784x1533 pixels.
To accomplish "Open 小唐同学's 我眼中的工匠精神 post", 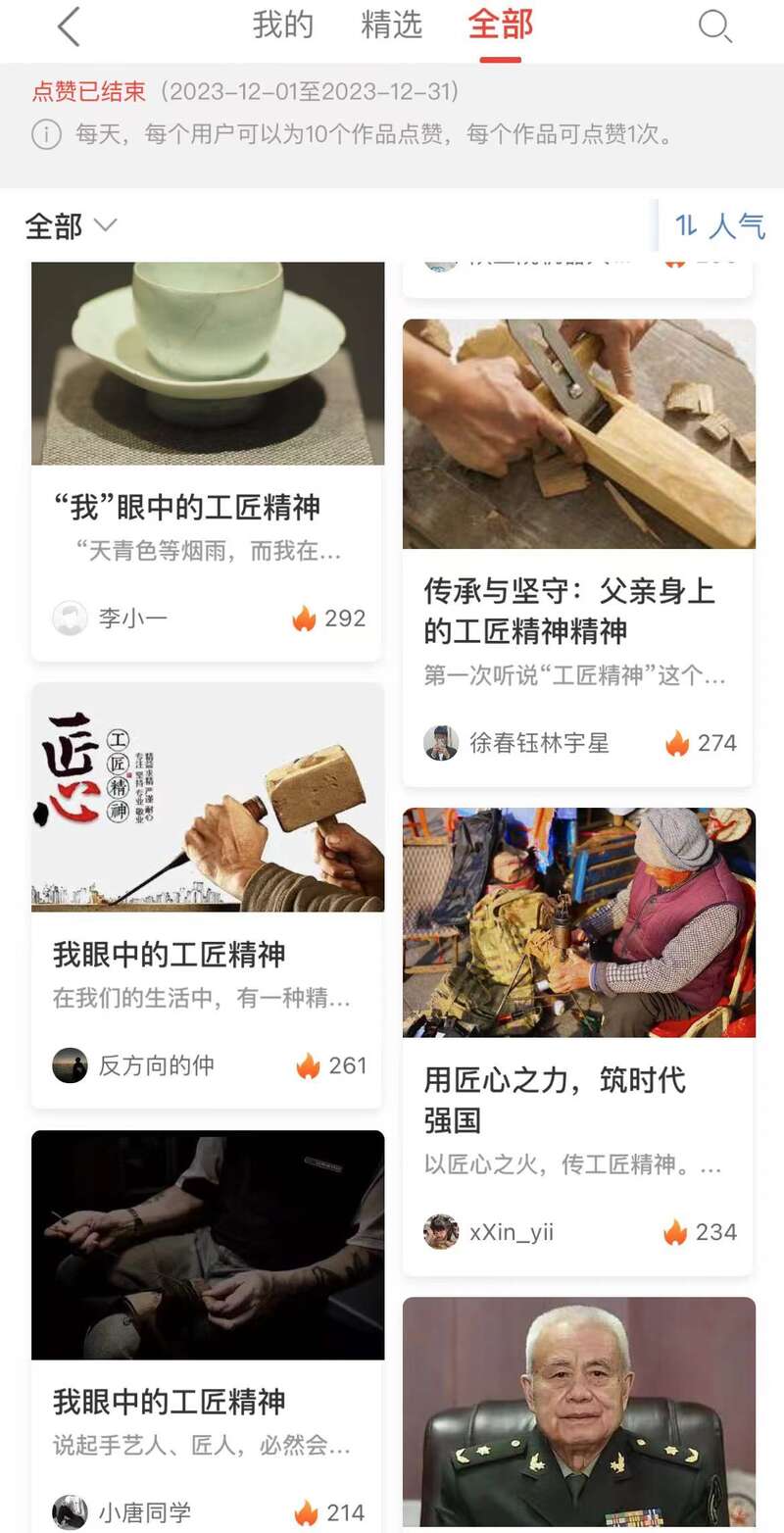I will click(169, 1402).
